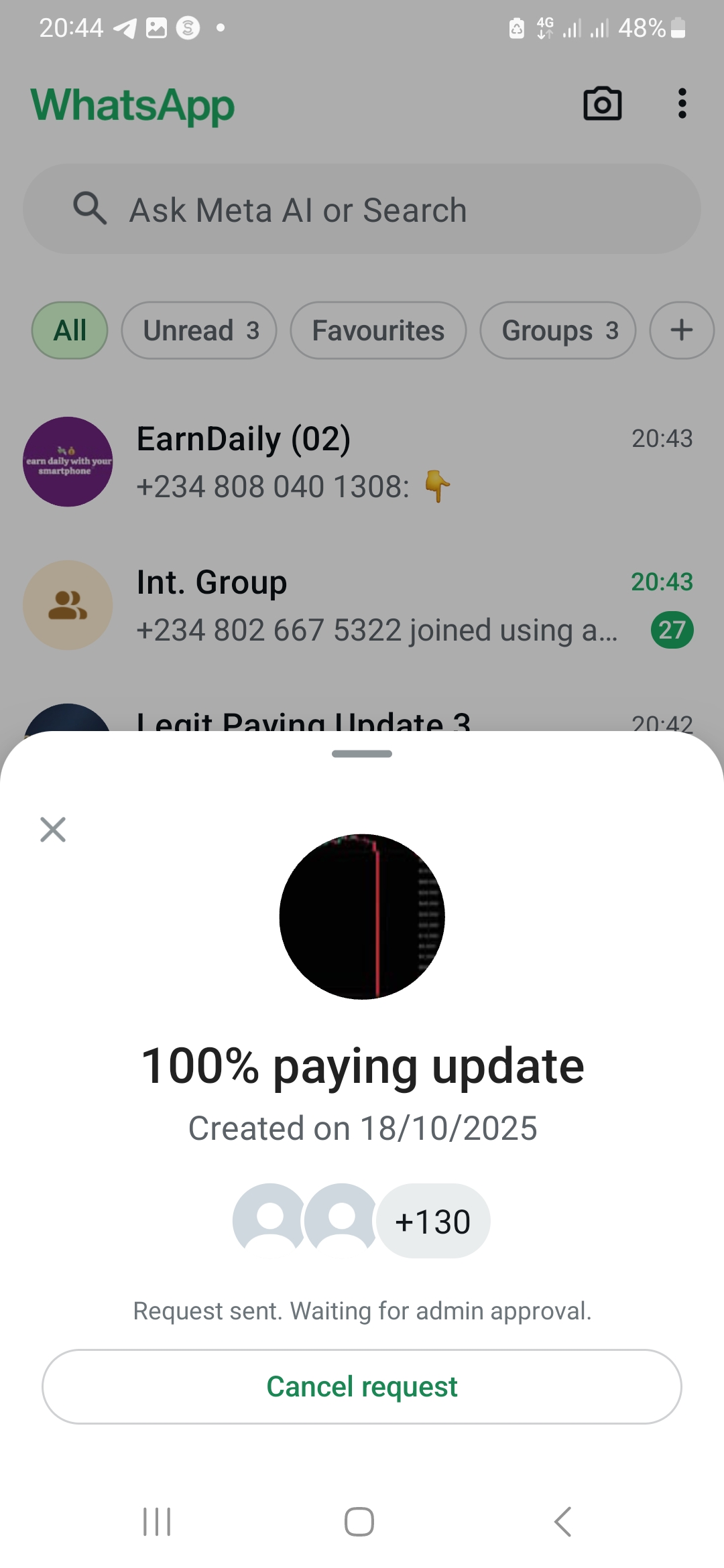Tap the Ask Meta AI or Search box

362,209
